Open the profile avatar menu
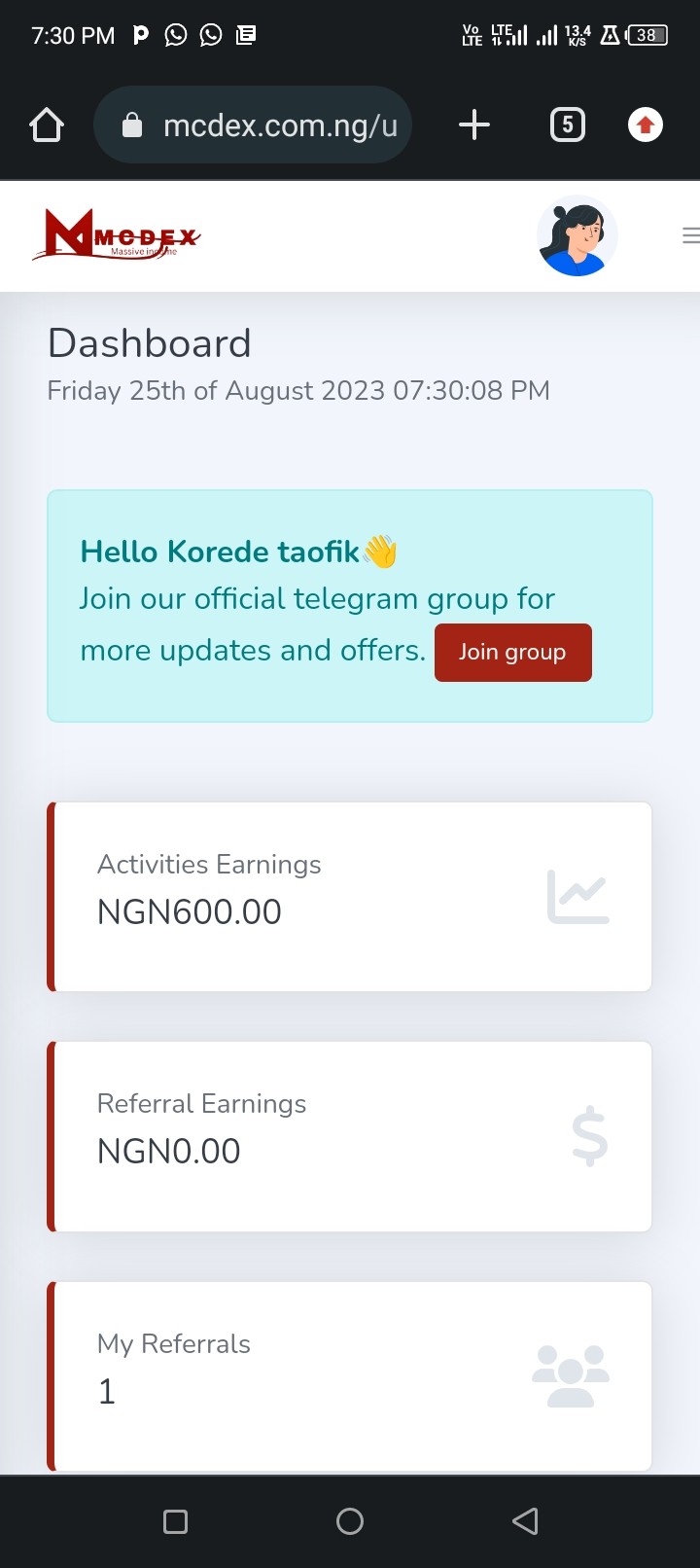Screen dimensions: 700x1568 pos(577,236)
